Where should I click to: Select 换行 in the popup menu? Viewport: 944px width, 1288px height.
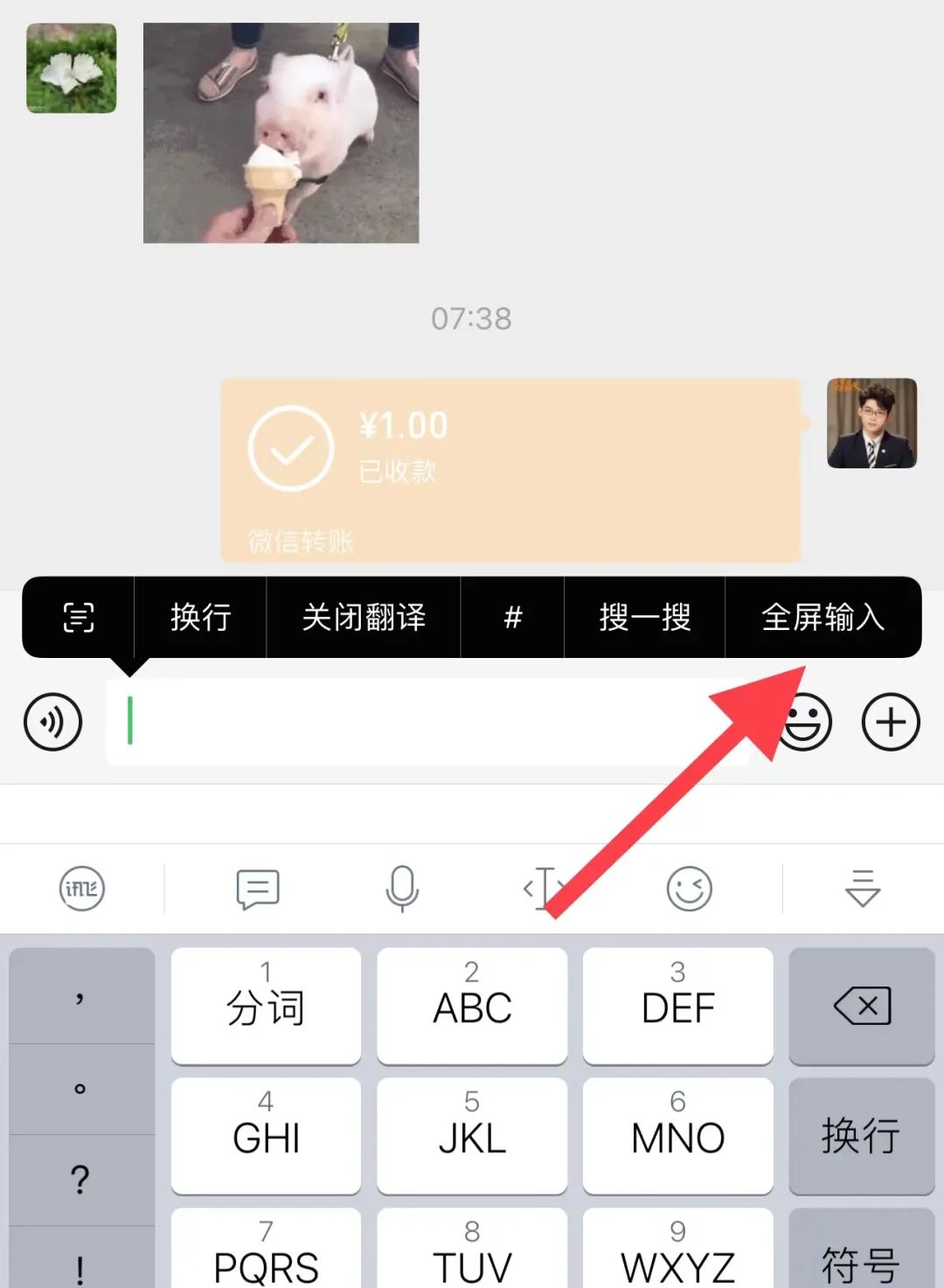tap(200, 618)
